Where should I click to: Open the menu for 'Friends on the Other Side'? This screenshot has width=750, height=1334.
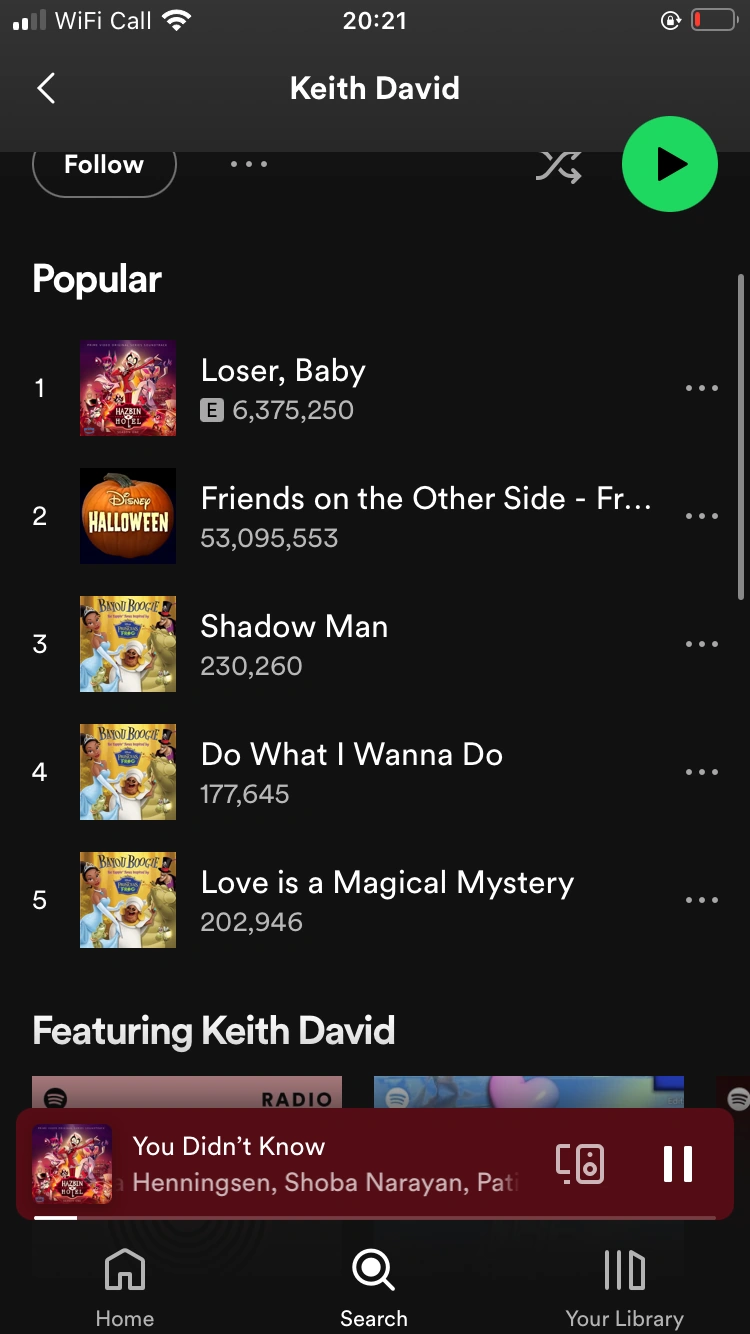click(702, 516)
